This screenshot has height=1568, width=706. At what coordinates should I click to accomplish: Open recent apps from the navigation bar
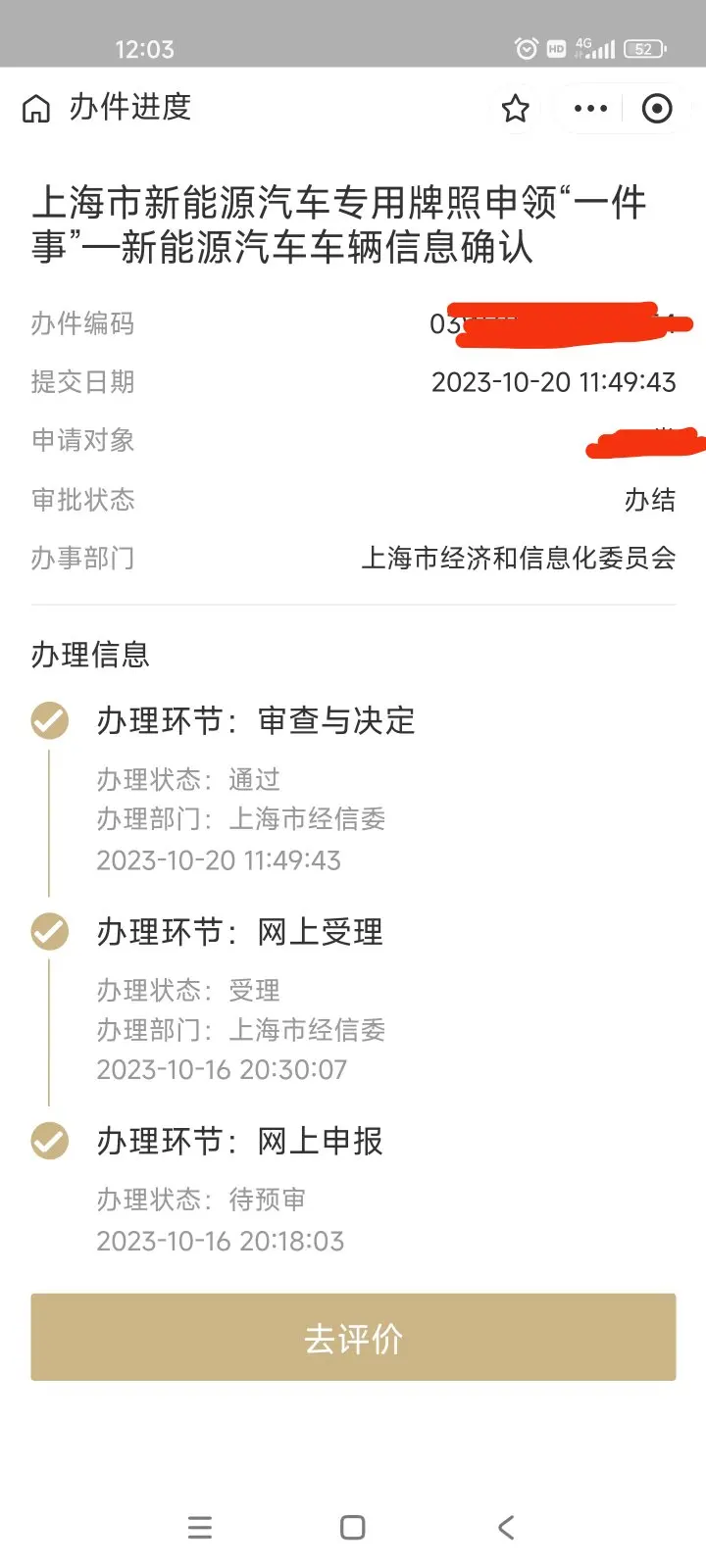(200, 1527)
